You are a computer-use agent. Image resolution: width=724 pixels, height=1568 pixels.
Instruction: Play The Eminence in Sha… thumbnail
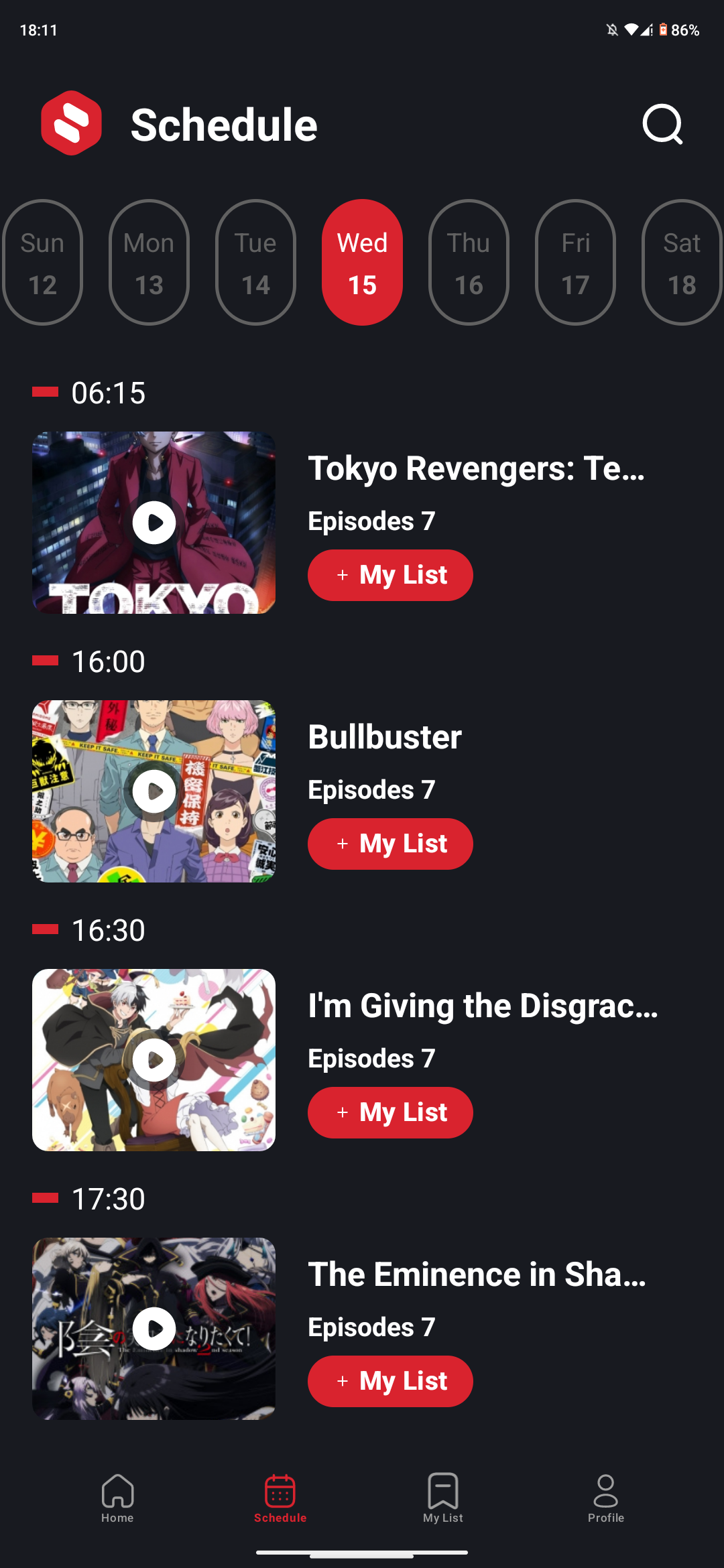click(x=154, y=1329)
